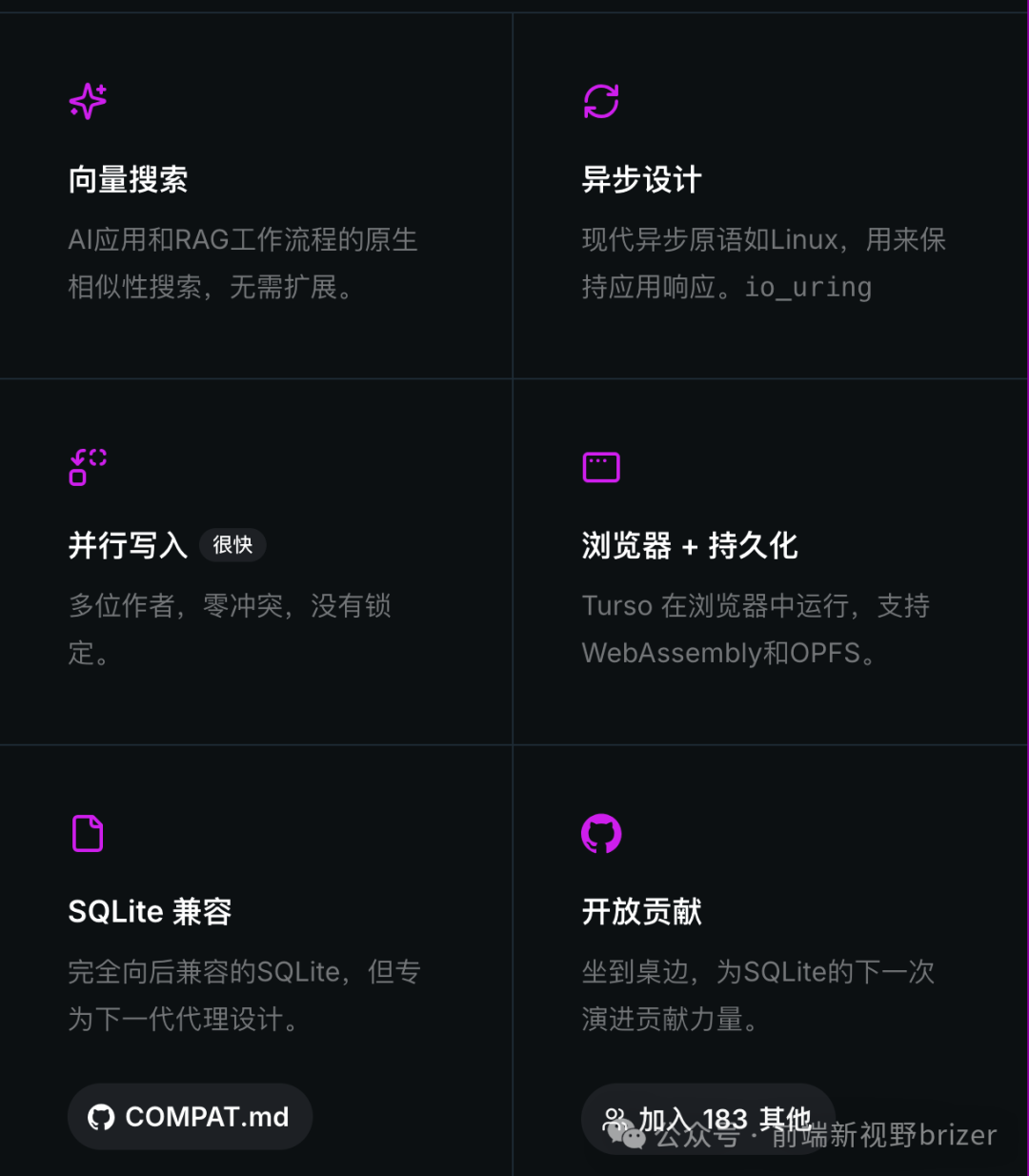Viewport: 1029px width, 1176px height.
Task: Open the COMPAT.md file link
Action: tap(190, 1116)
